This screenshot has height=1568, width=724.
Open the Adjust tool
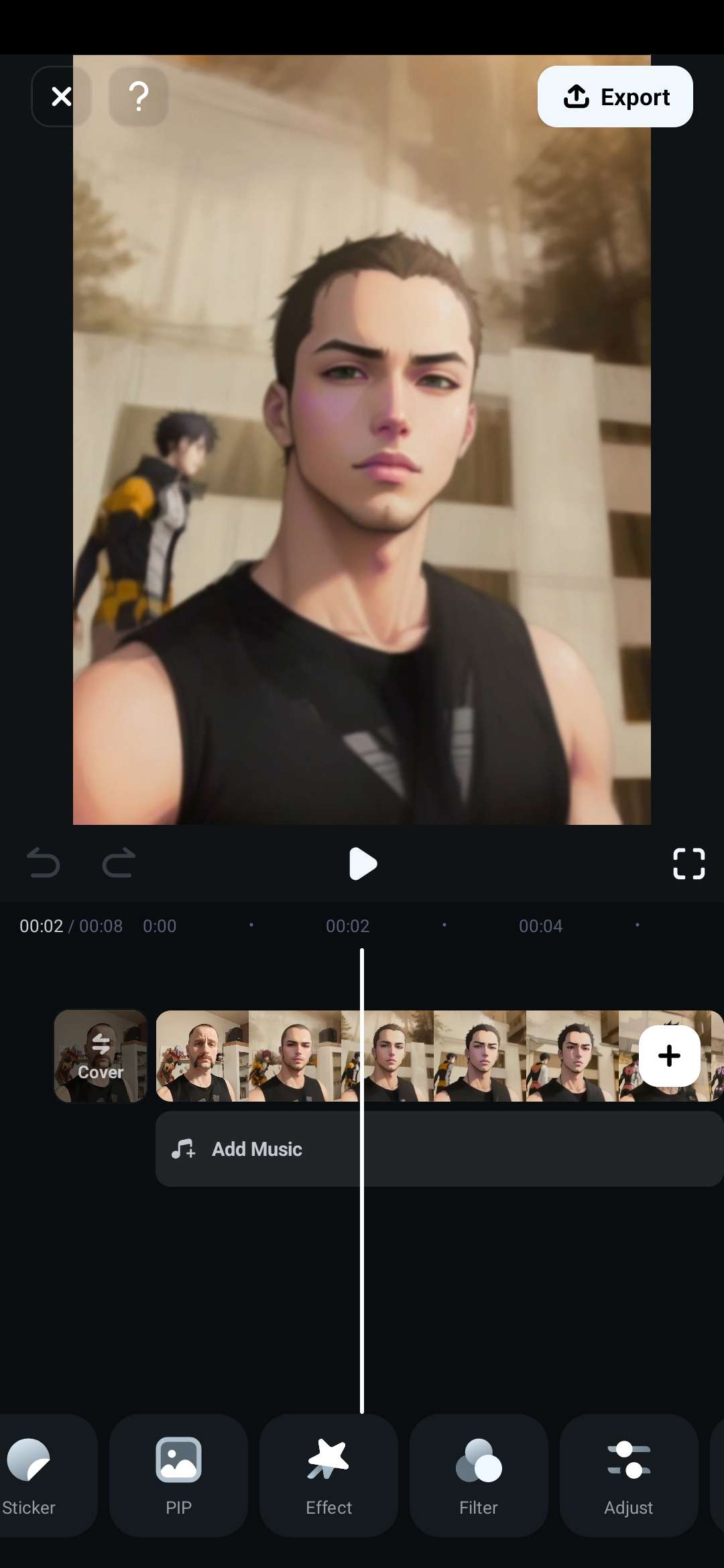(x=628, y=1476)
